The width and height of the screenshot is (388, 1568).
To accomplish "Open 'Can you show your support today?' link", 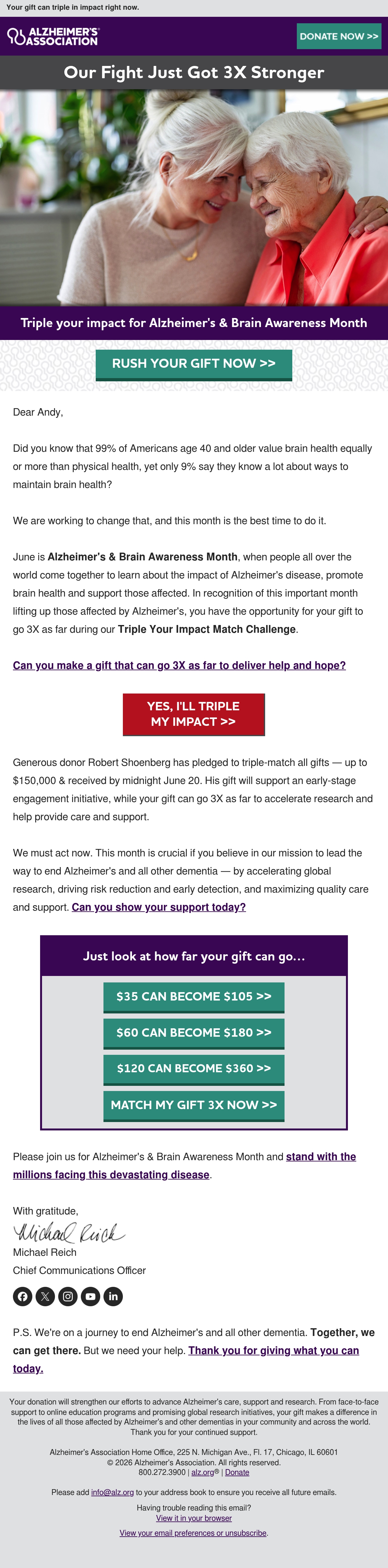I will pyautogui.click(x=159, y=907).
